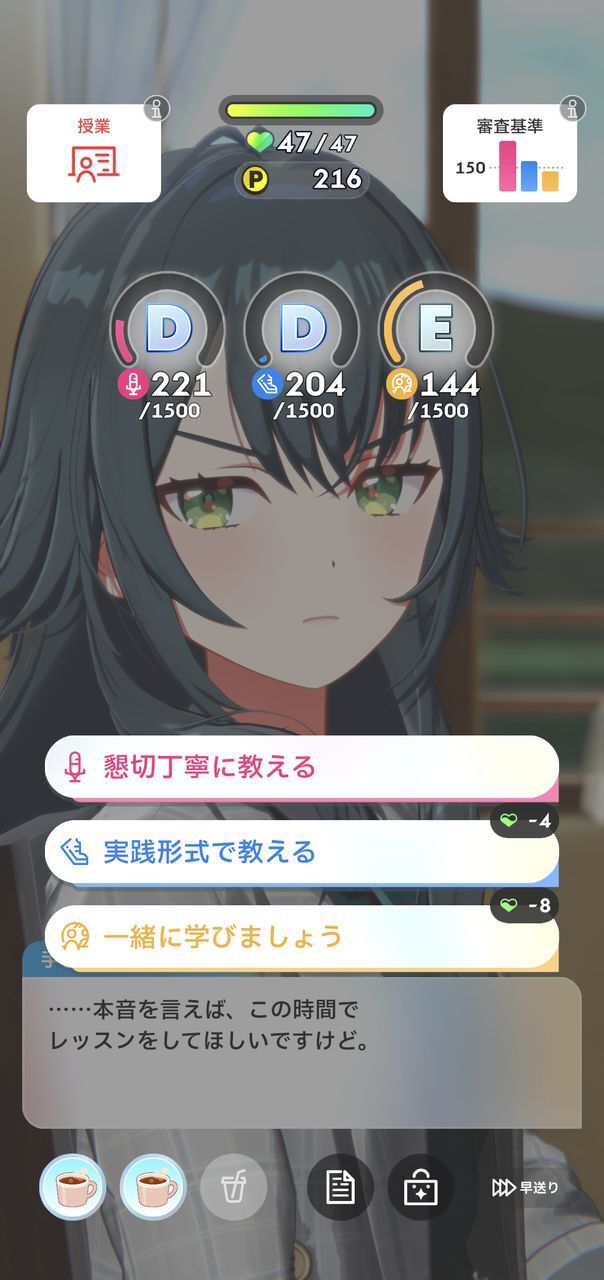
Task: Use the second coffee cup item
Action: tap(153, 1188)
